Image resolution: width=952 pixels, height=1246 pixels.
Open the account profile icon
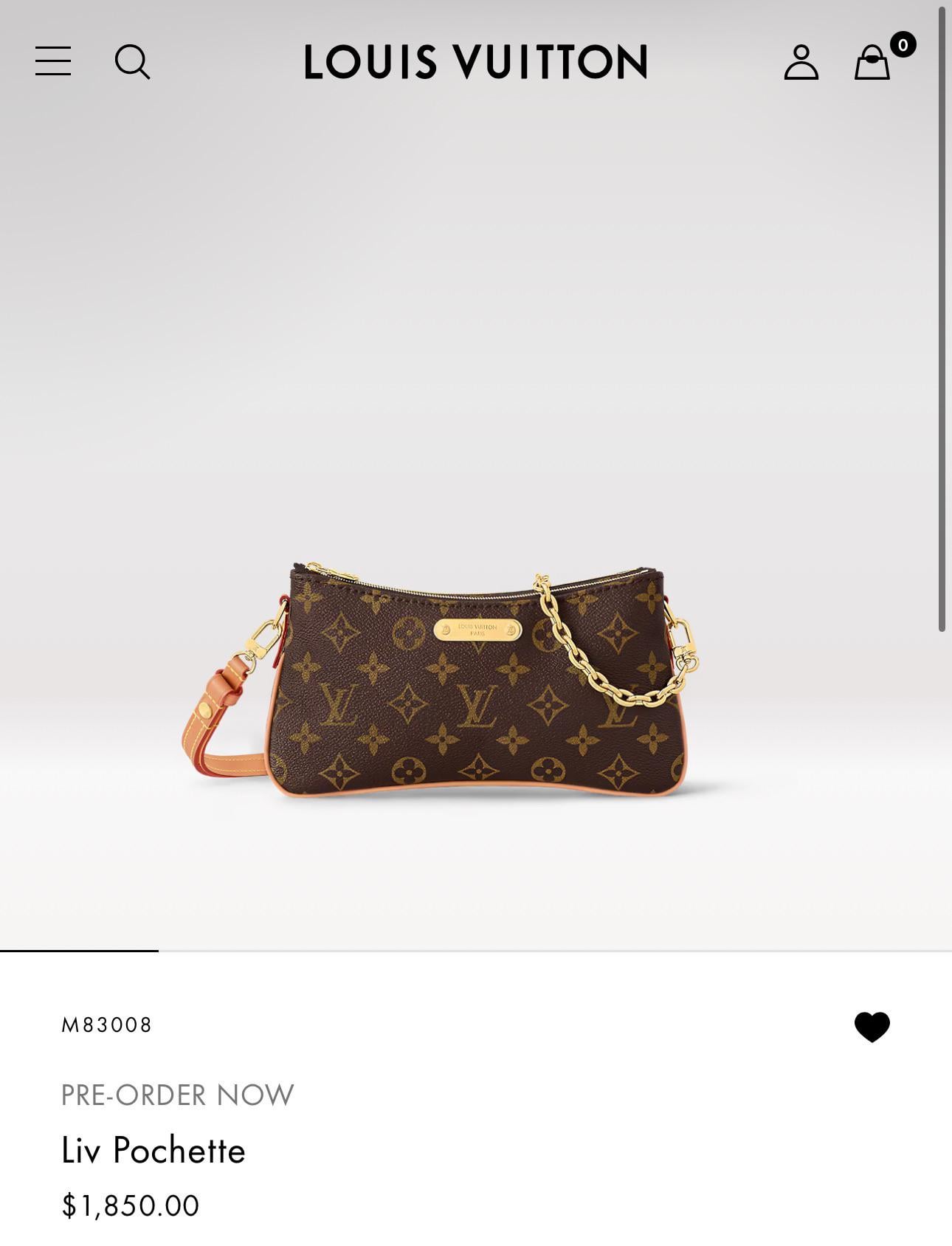point(801,62)
